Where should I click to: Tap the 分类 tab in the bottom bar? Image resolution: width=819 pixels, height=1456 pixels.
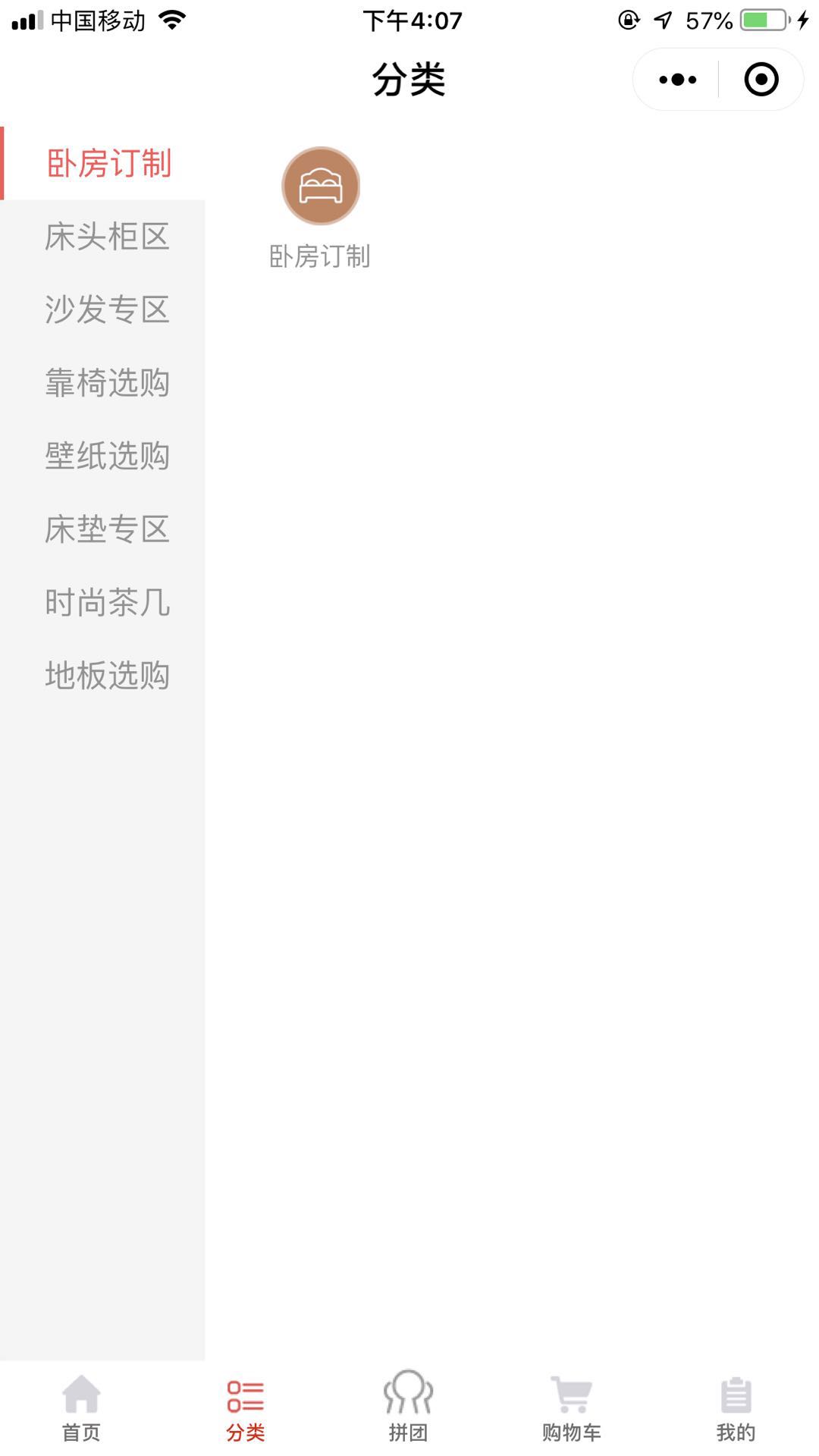click(x=245, y=1408)
